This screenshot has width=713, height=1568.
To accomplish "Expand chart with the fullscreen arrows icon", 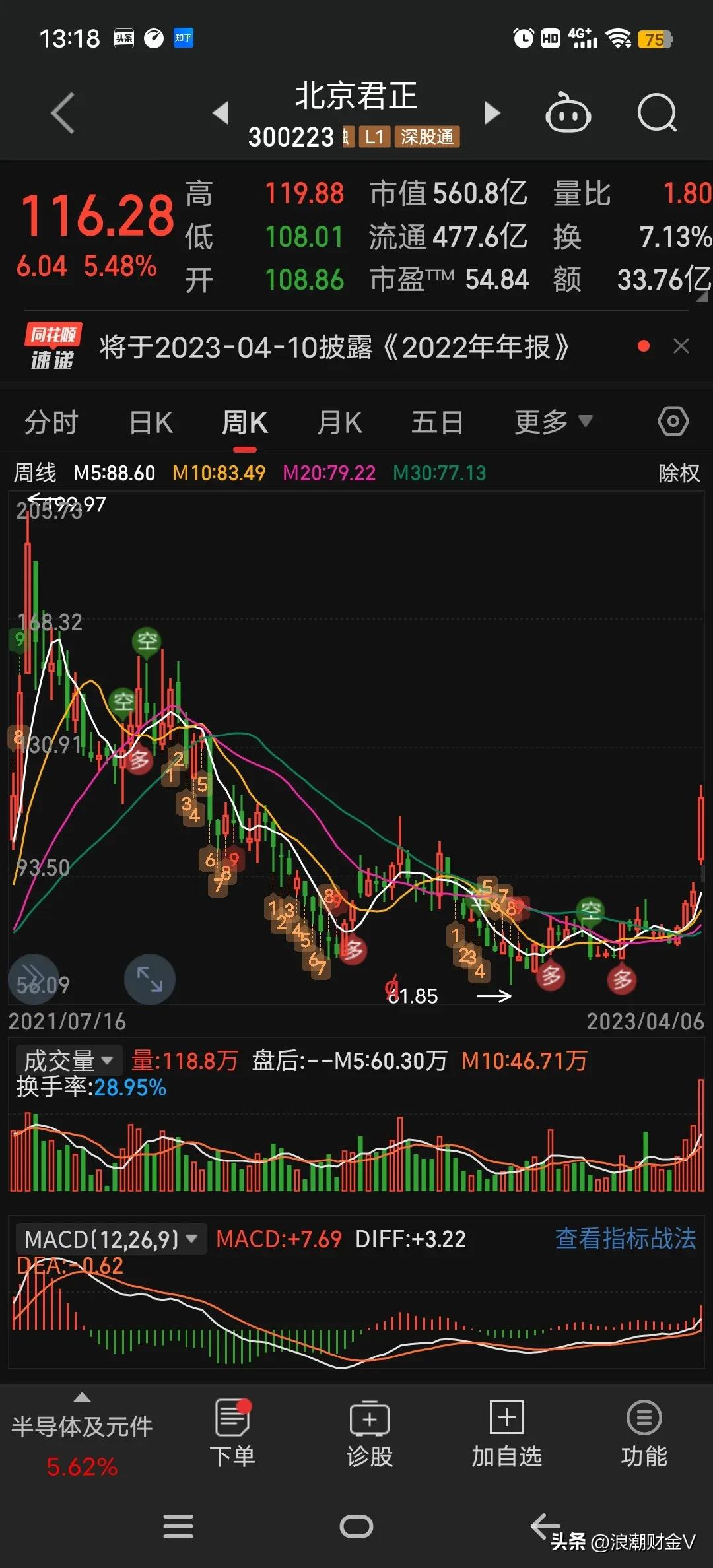I will point(149,979).
